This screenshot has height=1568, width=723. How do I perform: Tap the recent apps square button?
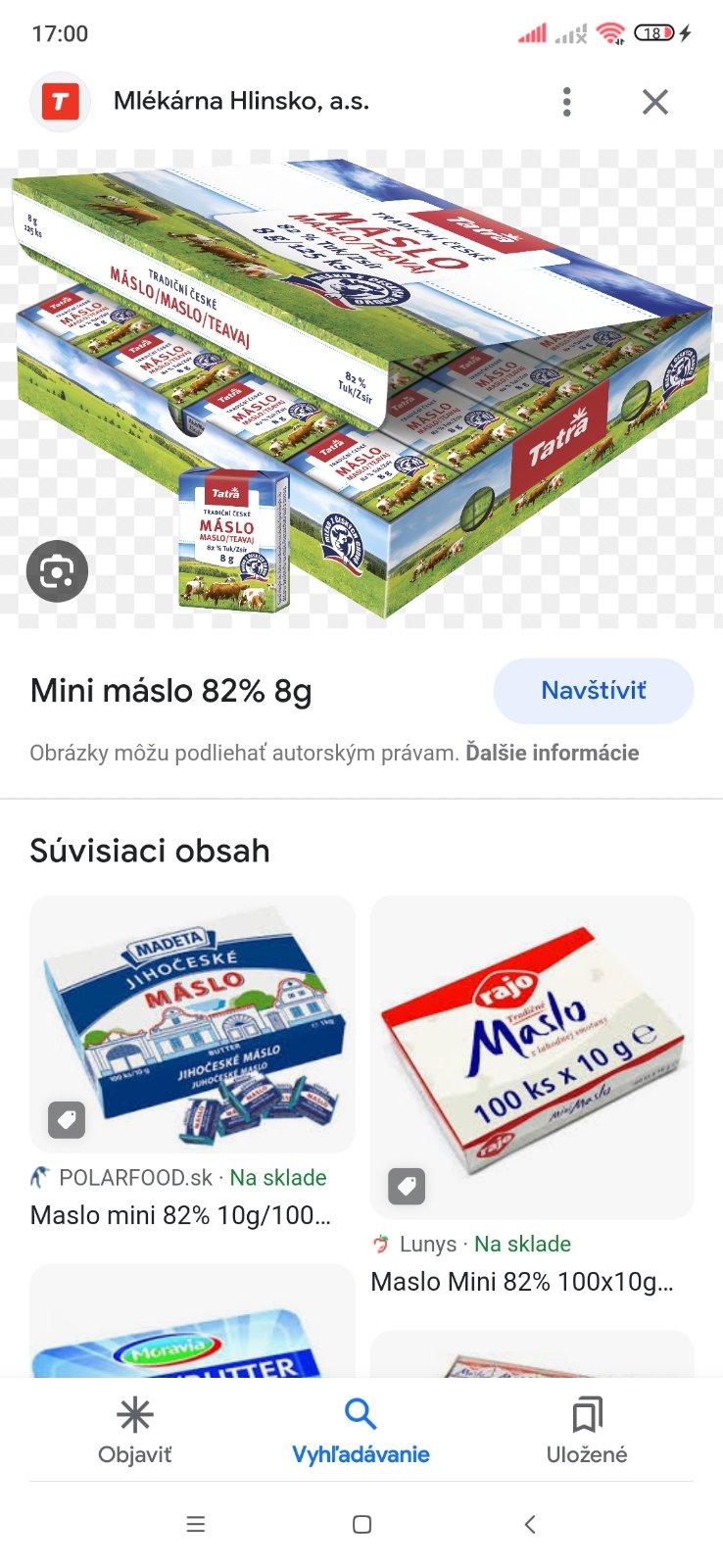(361, 1524)
